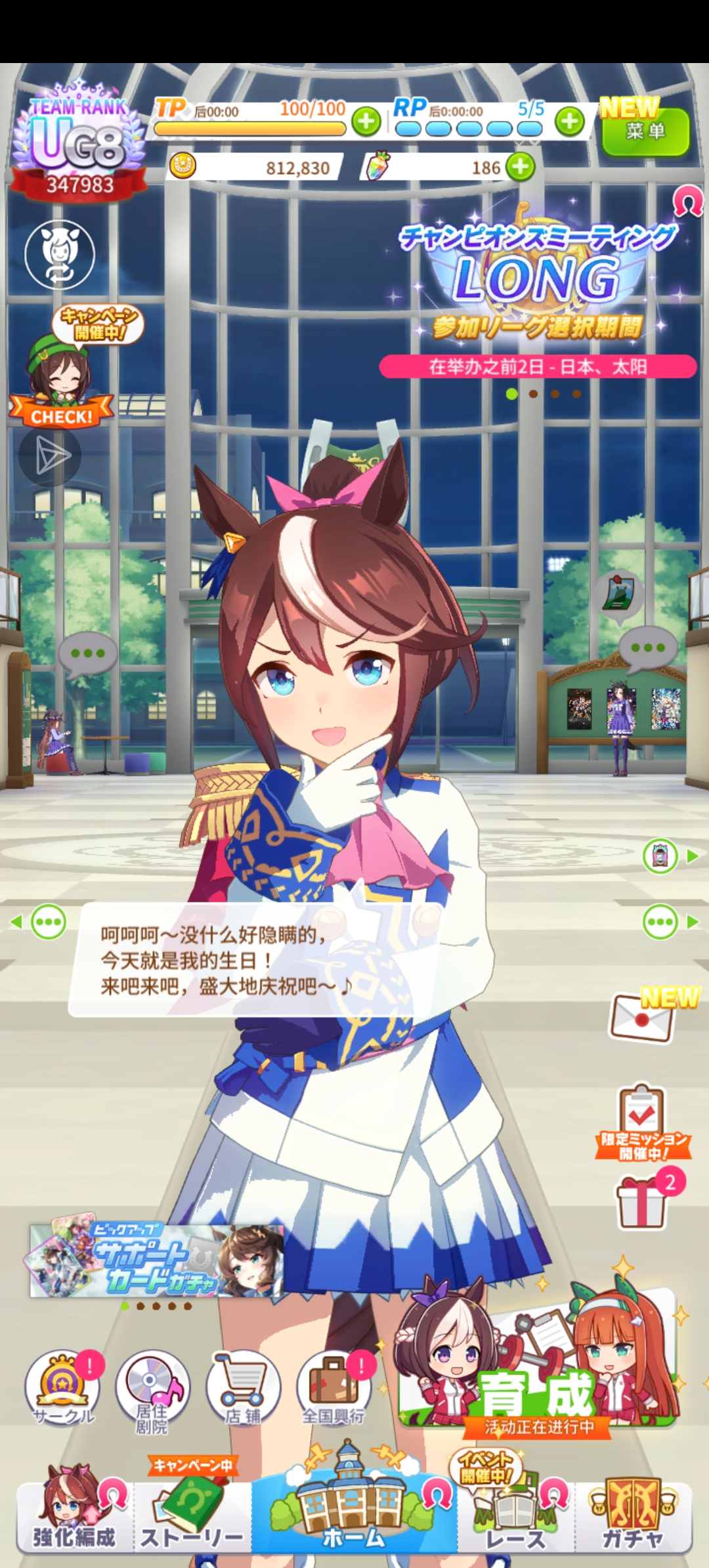
Task: Open the gift box with 2 presents
Action: pyautogui.click(x=642, y=1203)
